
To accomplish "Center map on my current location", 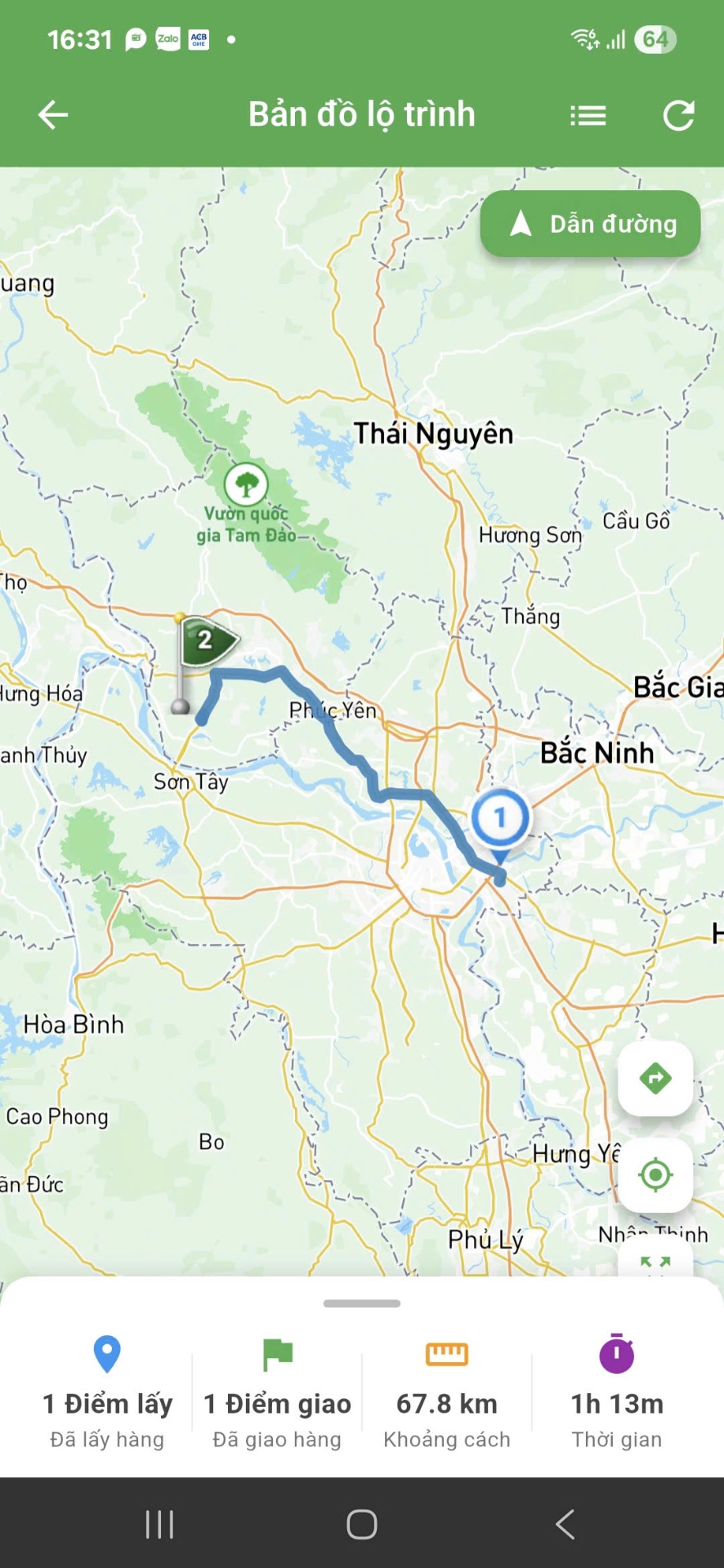I will click(x=655, y=1175).
